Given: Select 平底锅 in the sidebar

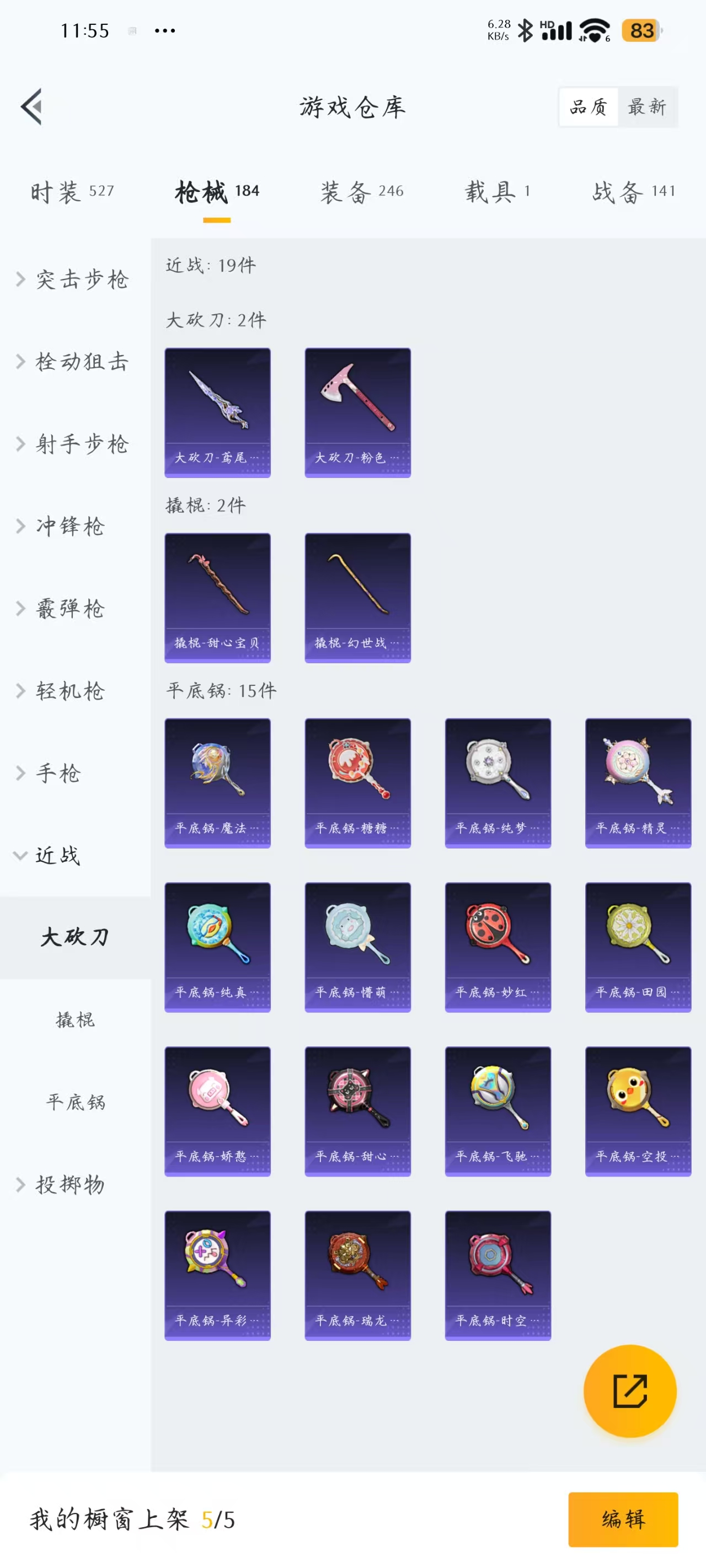Looking at the screenshot, I should [x=75, y=1102].
